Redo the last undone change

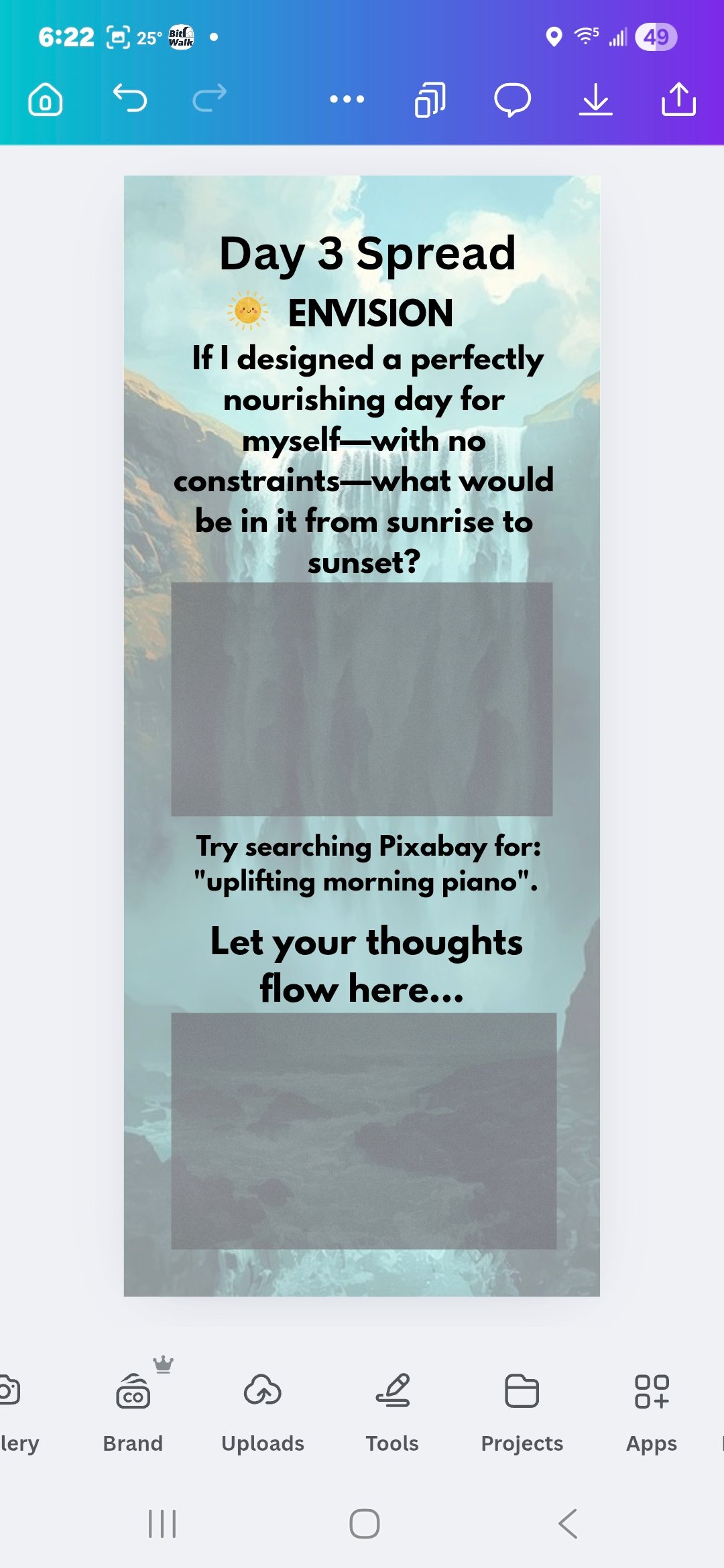click(210, 99)
